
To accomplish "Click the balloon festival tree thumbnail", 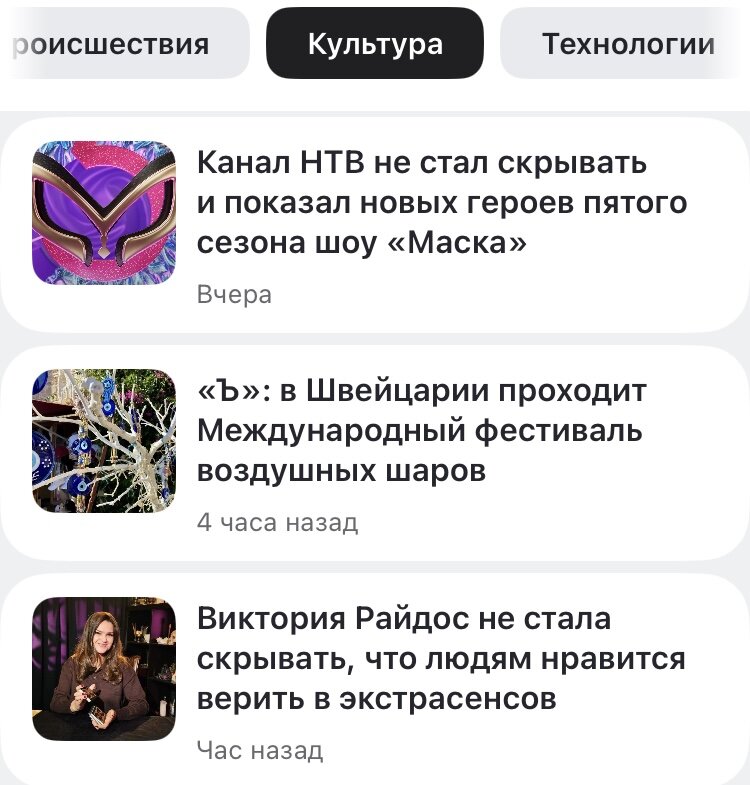I will [x=102, y=440].
